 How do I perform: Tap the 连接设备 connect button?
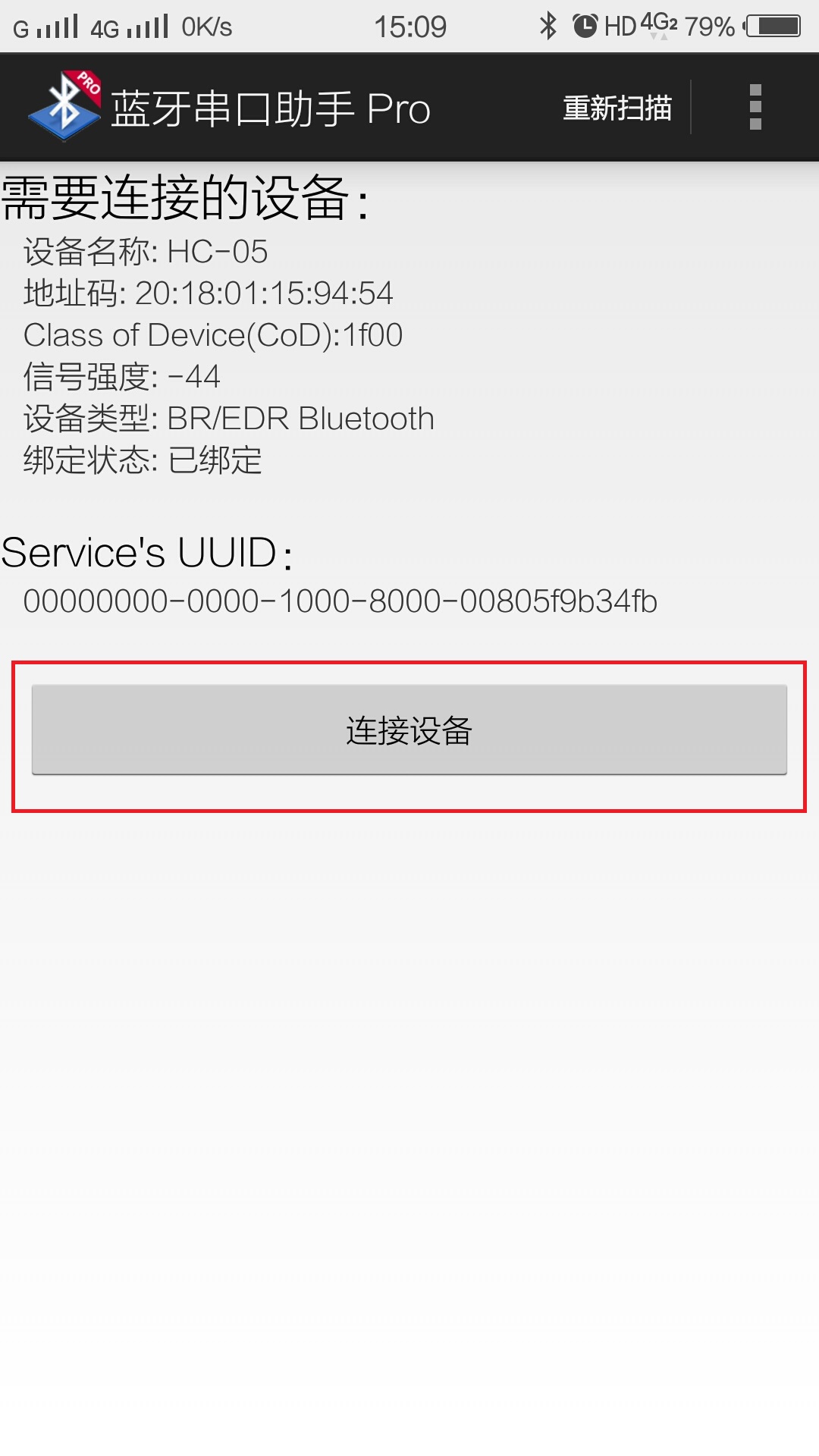coord(409,730)
